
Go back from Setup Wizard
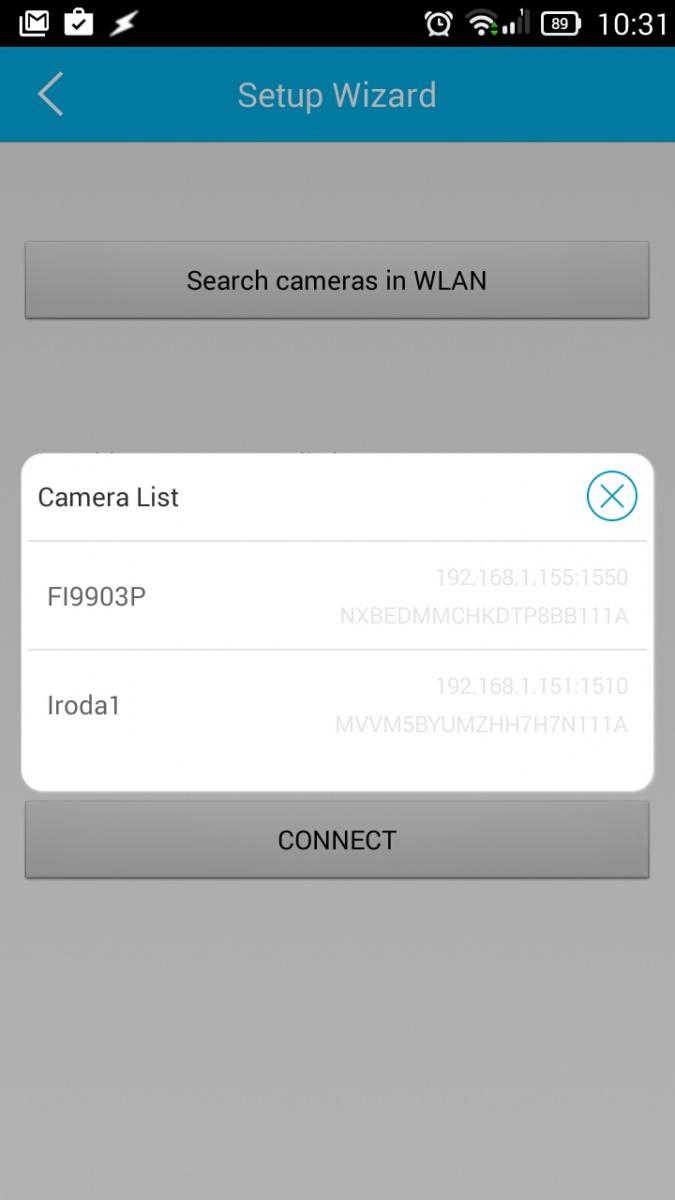(50, 95)
